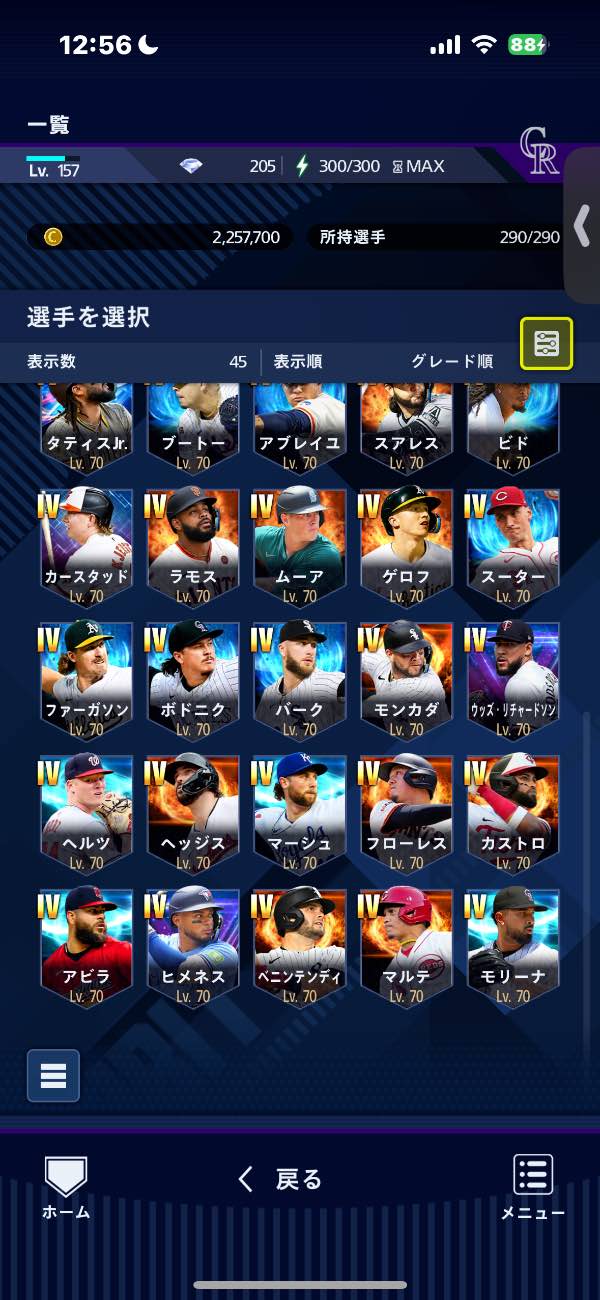Open the マーシュ player card

coord(299,815)
